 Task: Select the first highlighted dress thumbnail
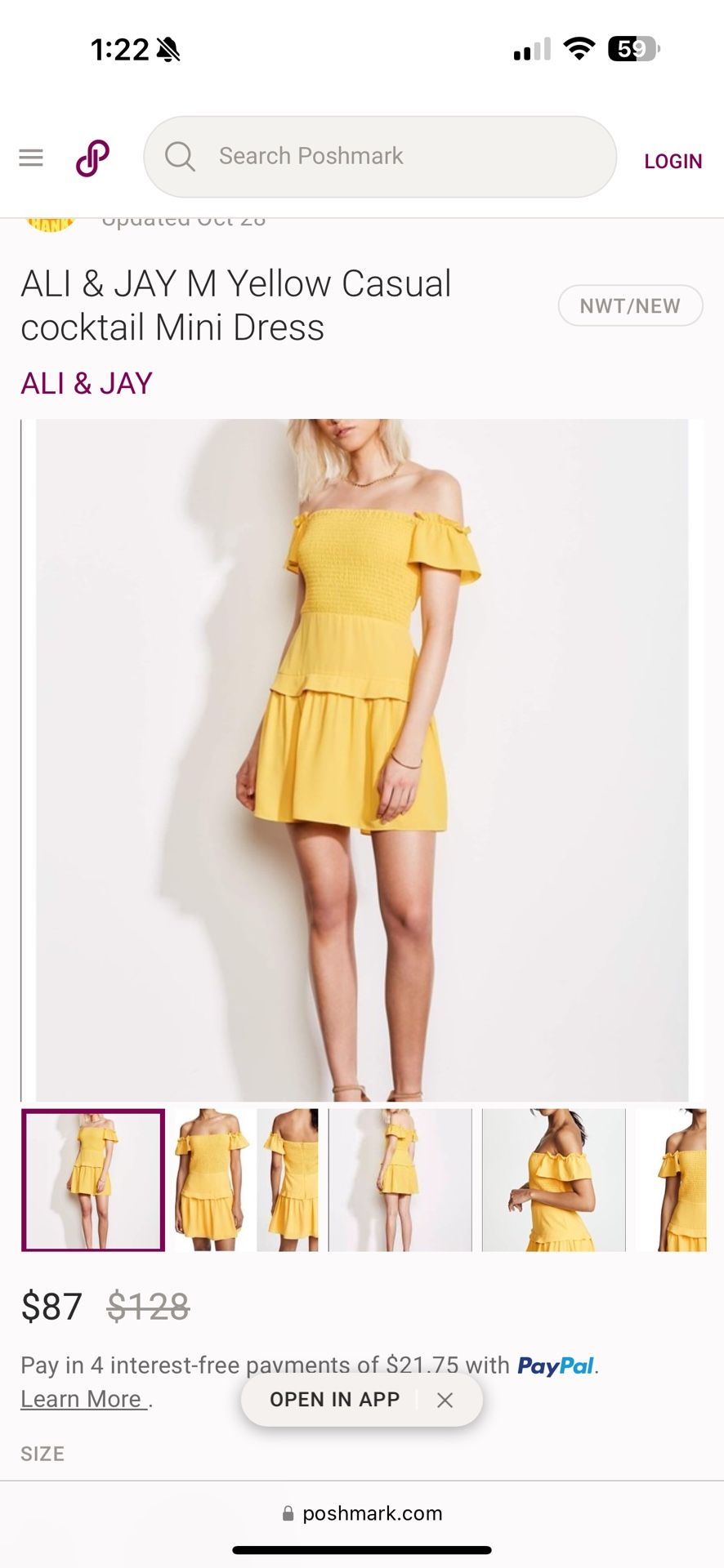pos(93,1180)
